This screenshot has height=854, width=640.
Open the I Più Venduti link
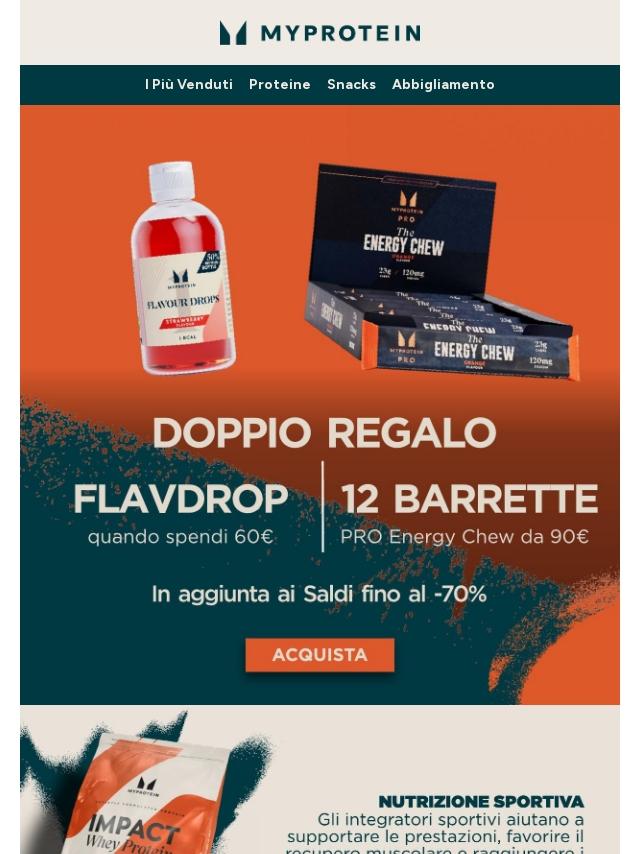(189, 85)
